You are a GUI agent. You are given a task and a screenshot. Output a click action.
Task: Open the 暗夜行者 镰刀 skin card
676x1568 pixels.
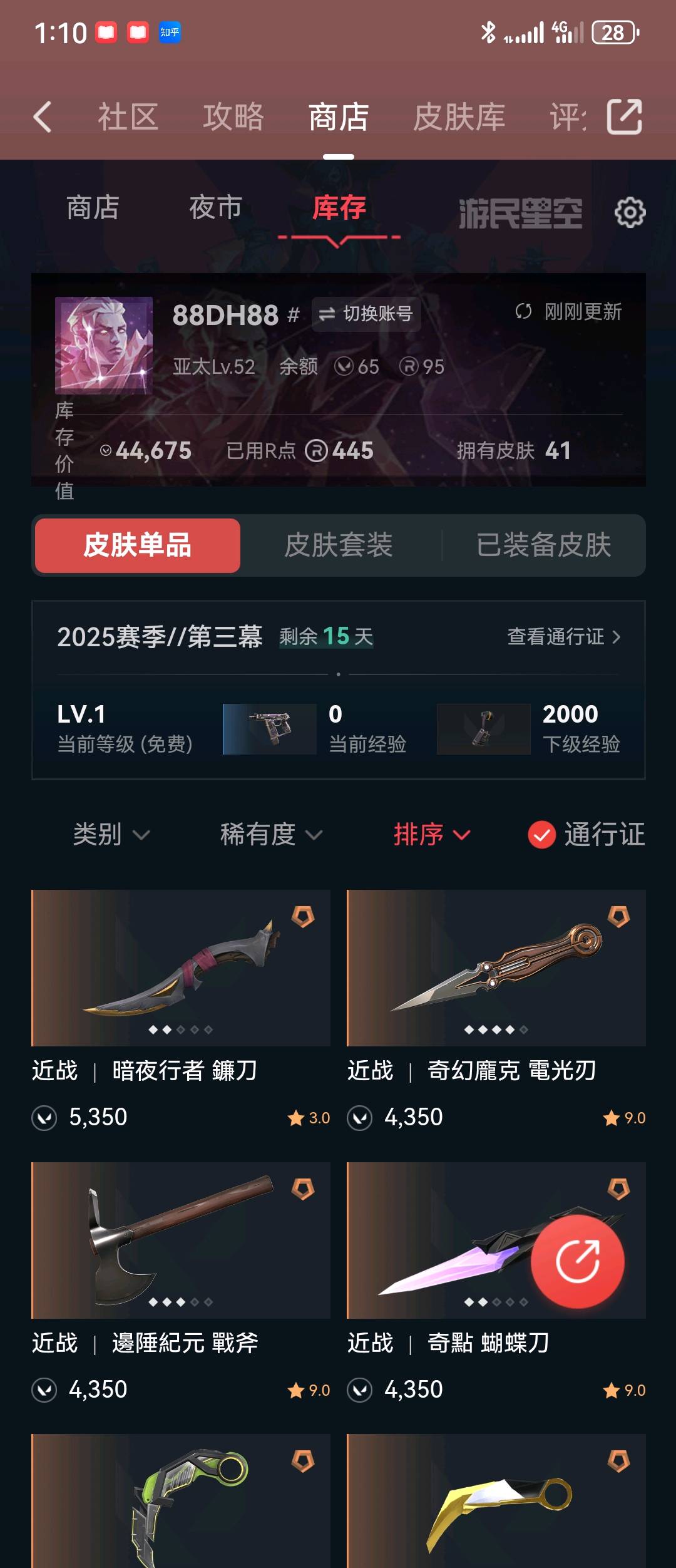tap(181, 968)
